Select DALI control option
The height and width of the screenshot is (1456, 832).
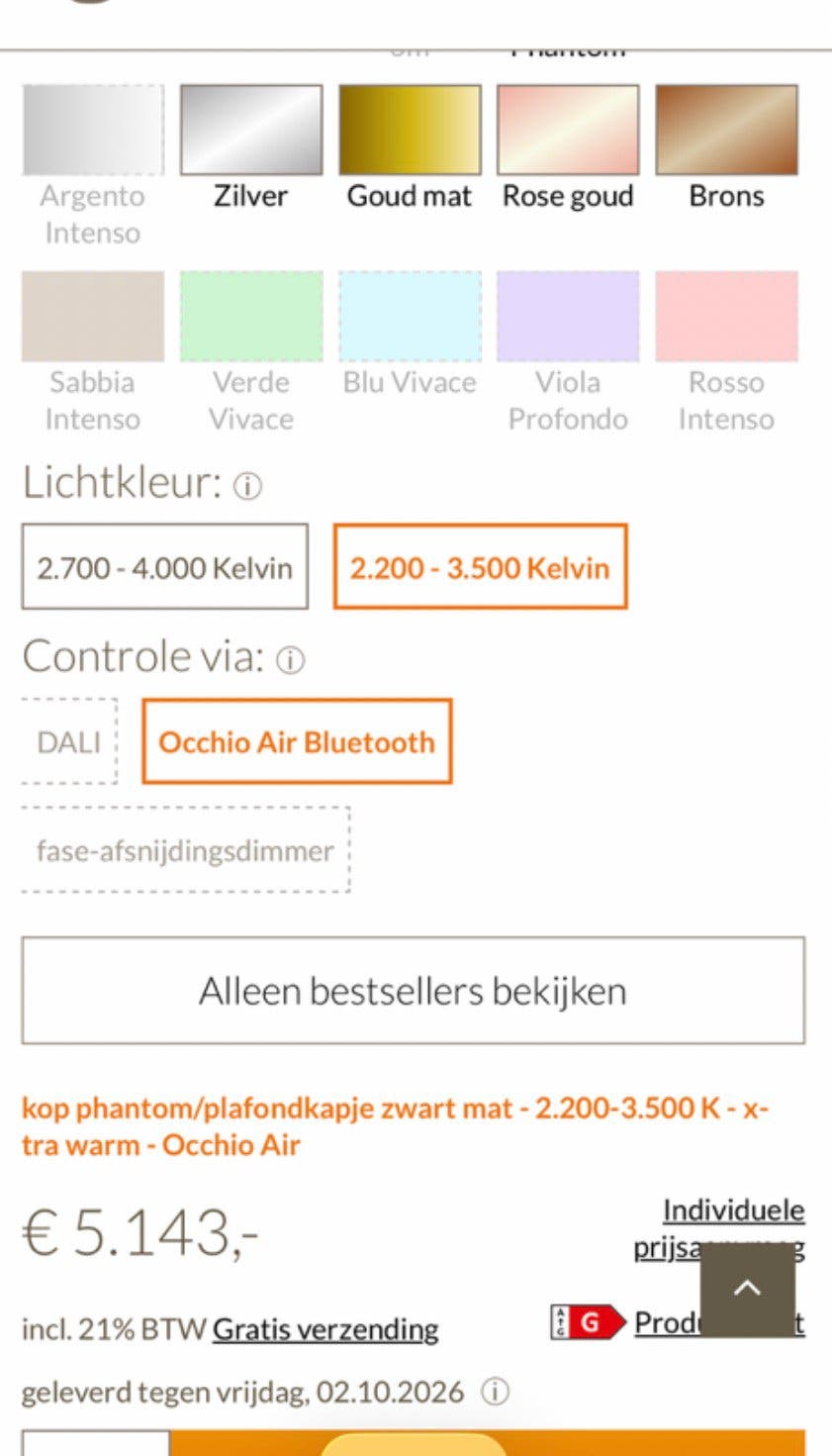(x=69, y=741)
